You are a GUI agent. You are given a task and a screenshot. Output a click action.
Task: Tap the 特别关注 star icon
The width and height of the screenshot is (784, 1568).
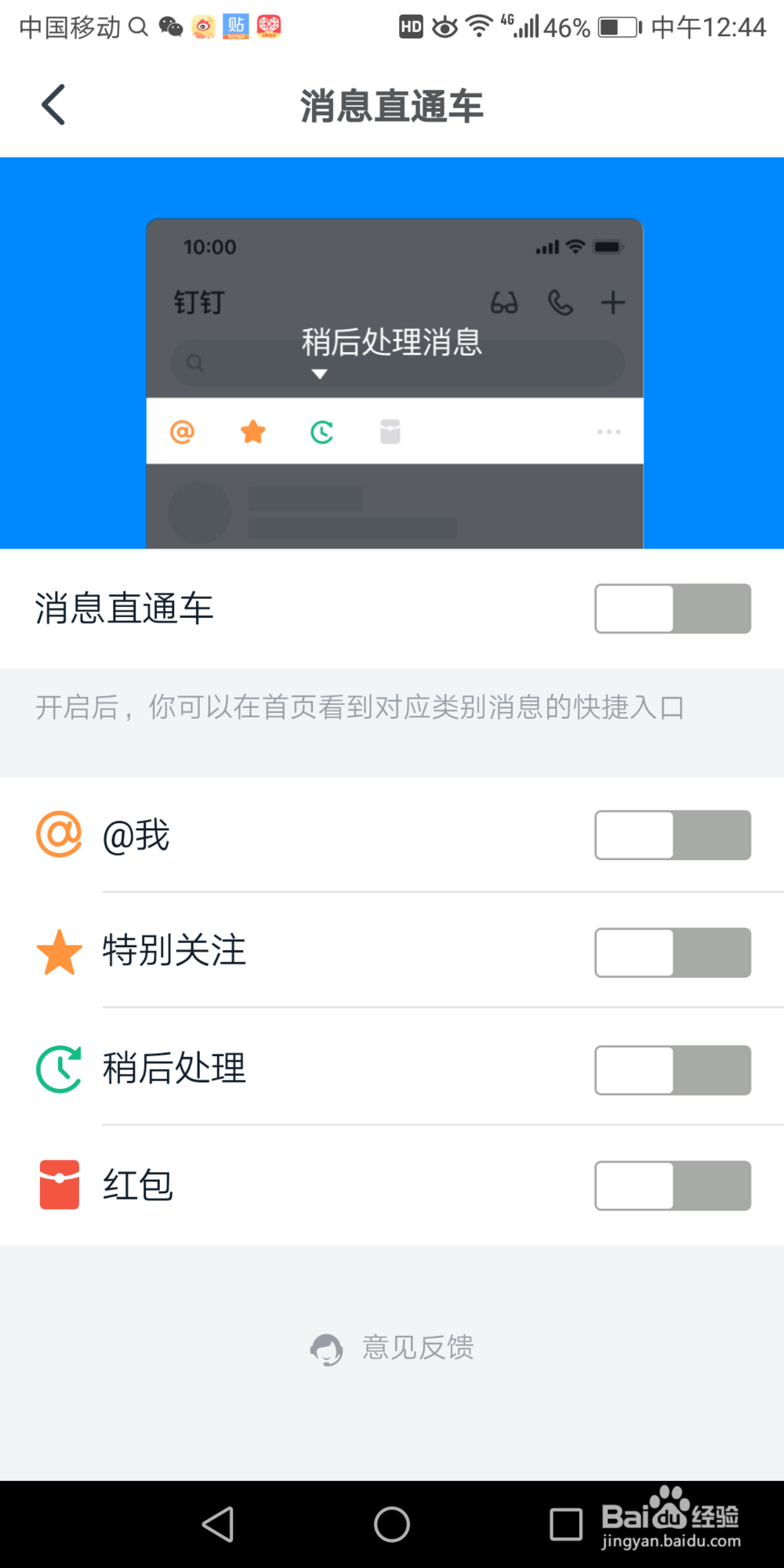[59, 952]
